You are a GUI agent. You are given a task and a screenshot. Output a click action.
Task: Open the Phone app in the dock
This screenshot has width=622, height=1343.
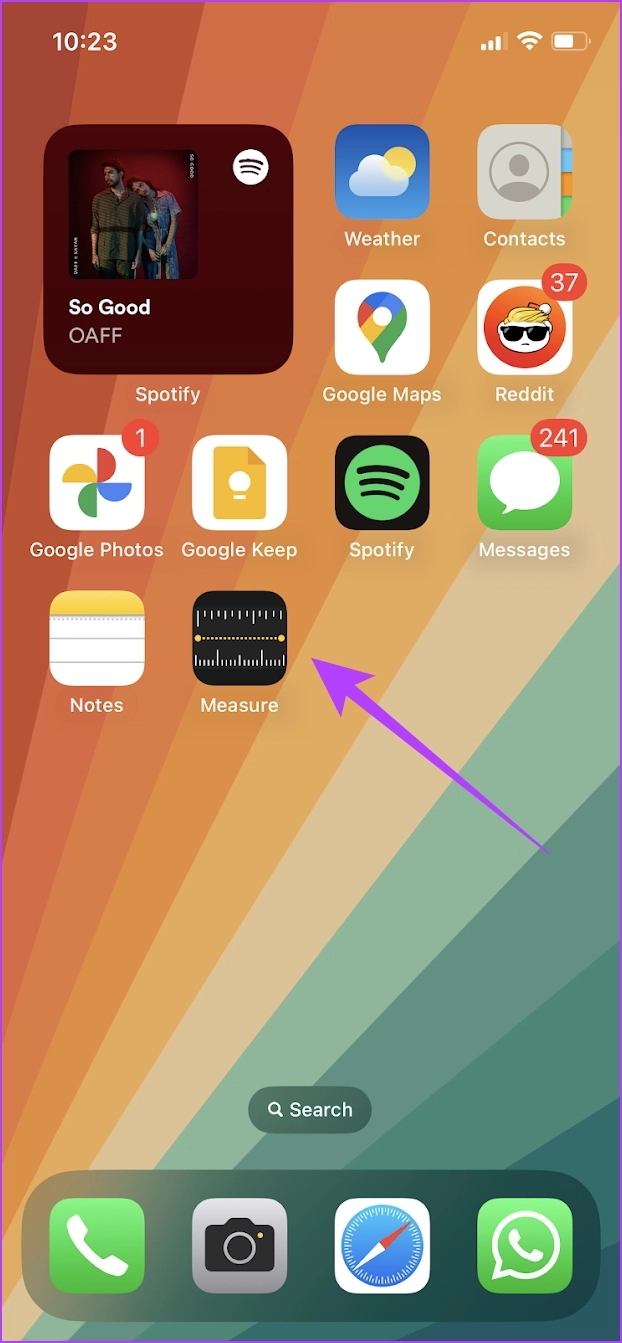97,1246
